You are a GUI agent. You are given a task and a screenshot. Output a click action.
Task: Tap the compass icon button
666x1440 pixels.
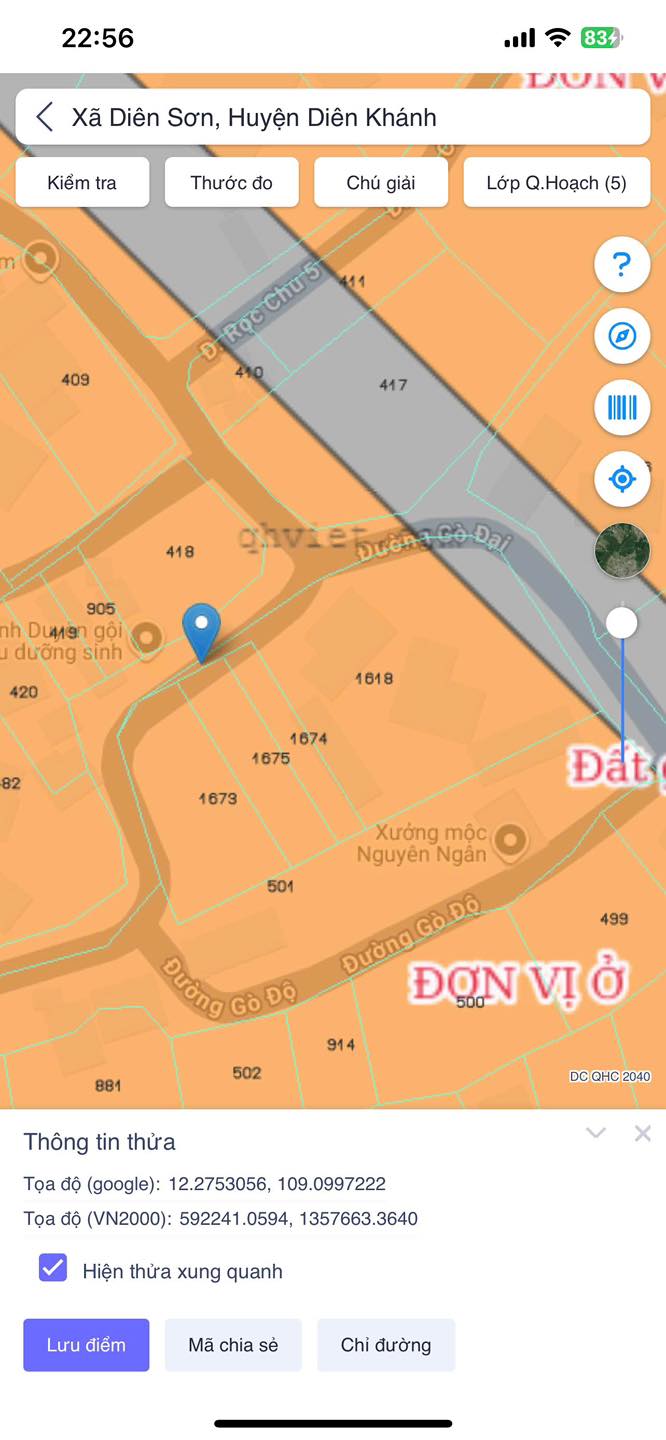(622, 336)
